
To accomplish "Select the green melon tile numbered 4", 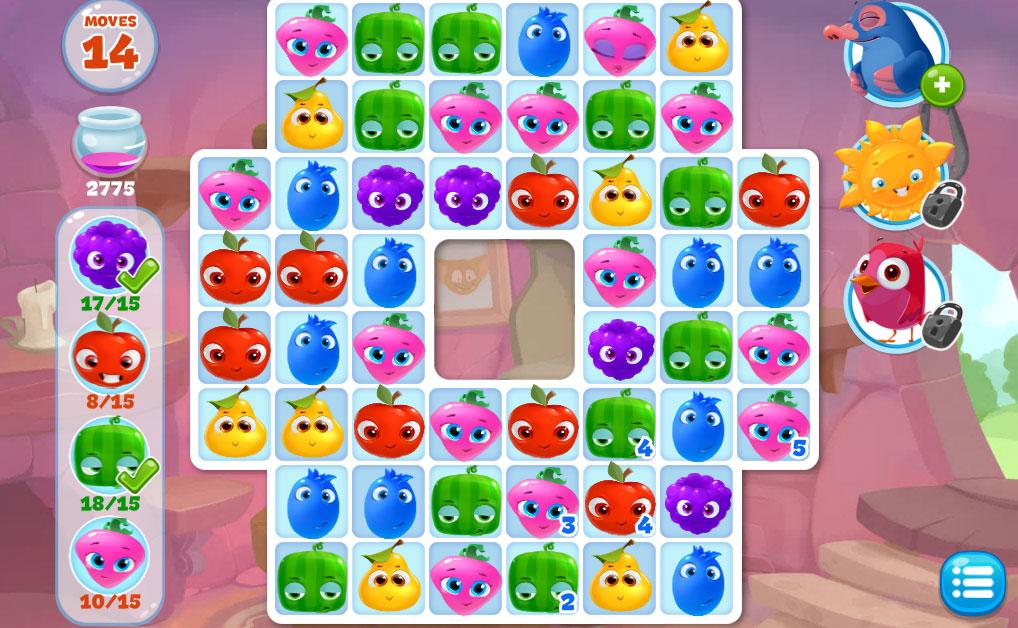I will [x=619, y=425].
